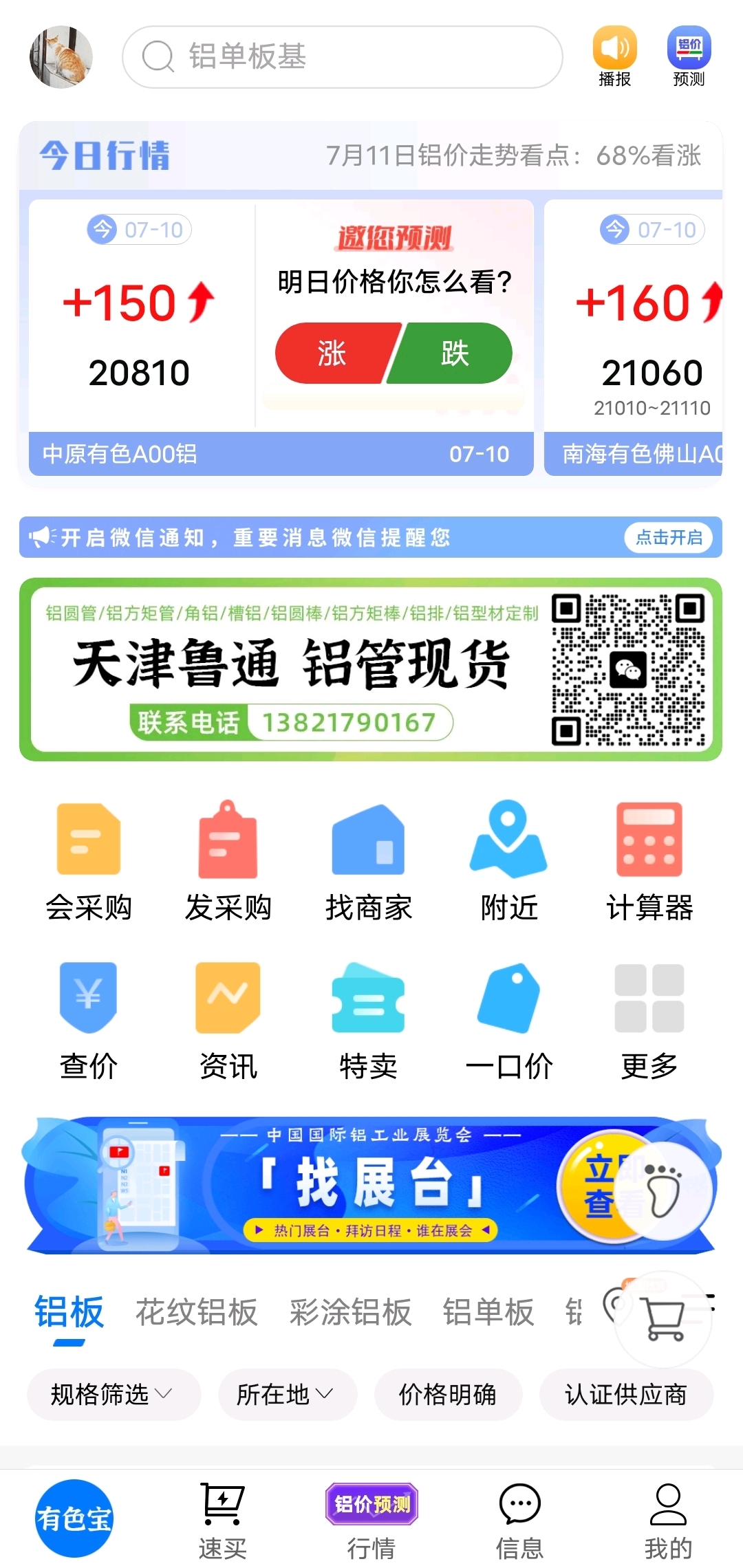Viewport: 743px width, 1568px height.
Task: Open 找商家
Action: [369, 862]
